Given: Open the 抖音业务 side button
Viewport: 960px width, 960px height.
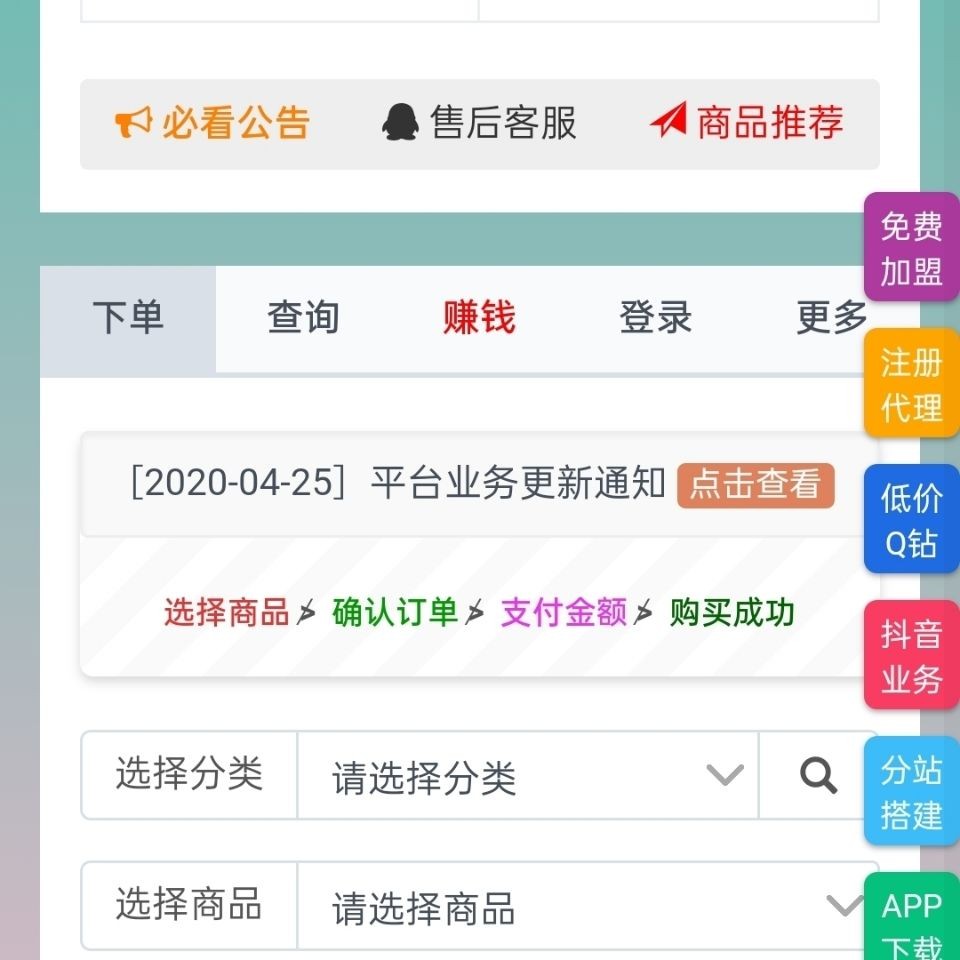Looking at the screenshot, I should pyautogui.click(x=911, y=656).
